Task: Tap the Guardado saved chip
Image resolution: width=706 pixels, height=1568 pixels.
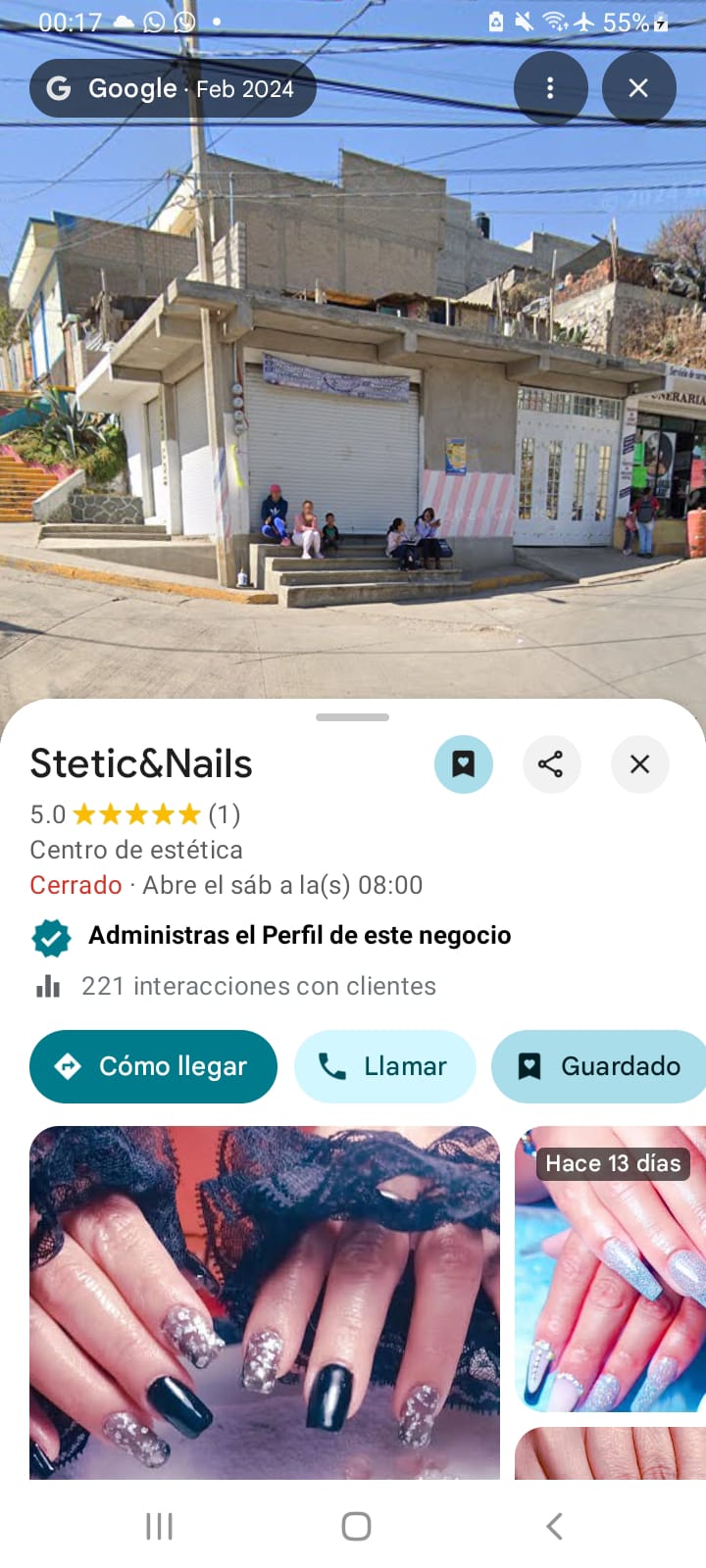Action: click(600, 1066)
